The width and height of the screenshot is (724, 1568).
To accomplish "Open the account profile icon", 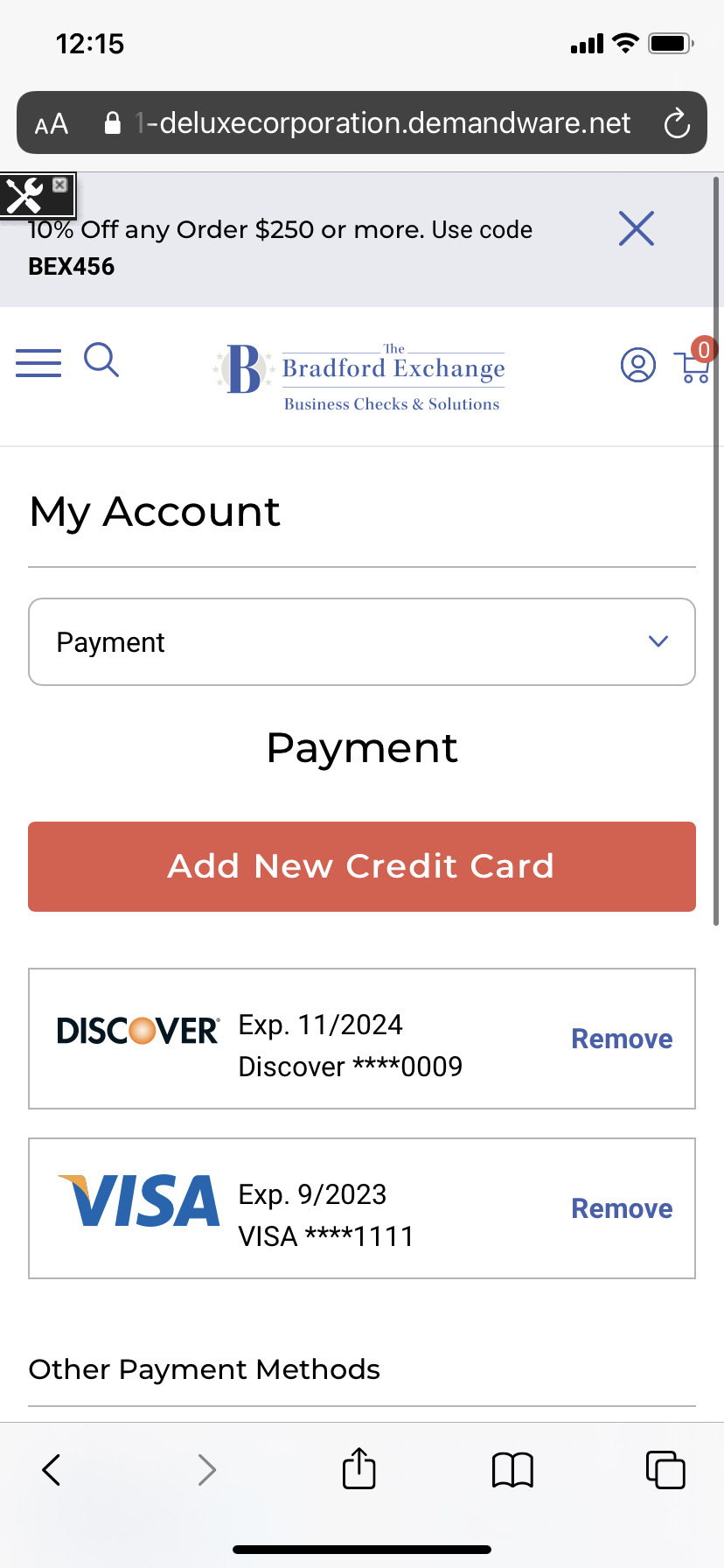I will [x=637, y=365].
